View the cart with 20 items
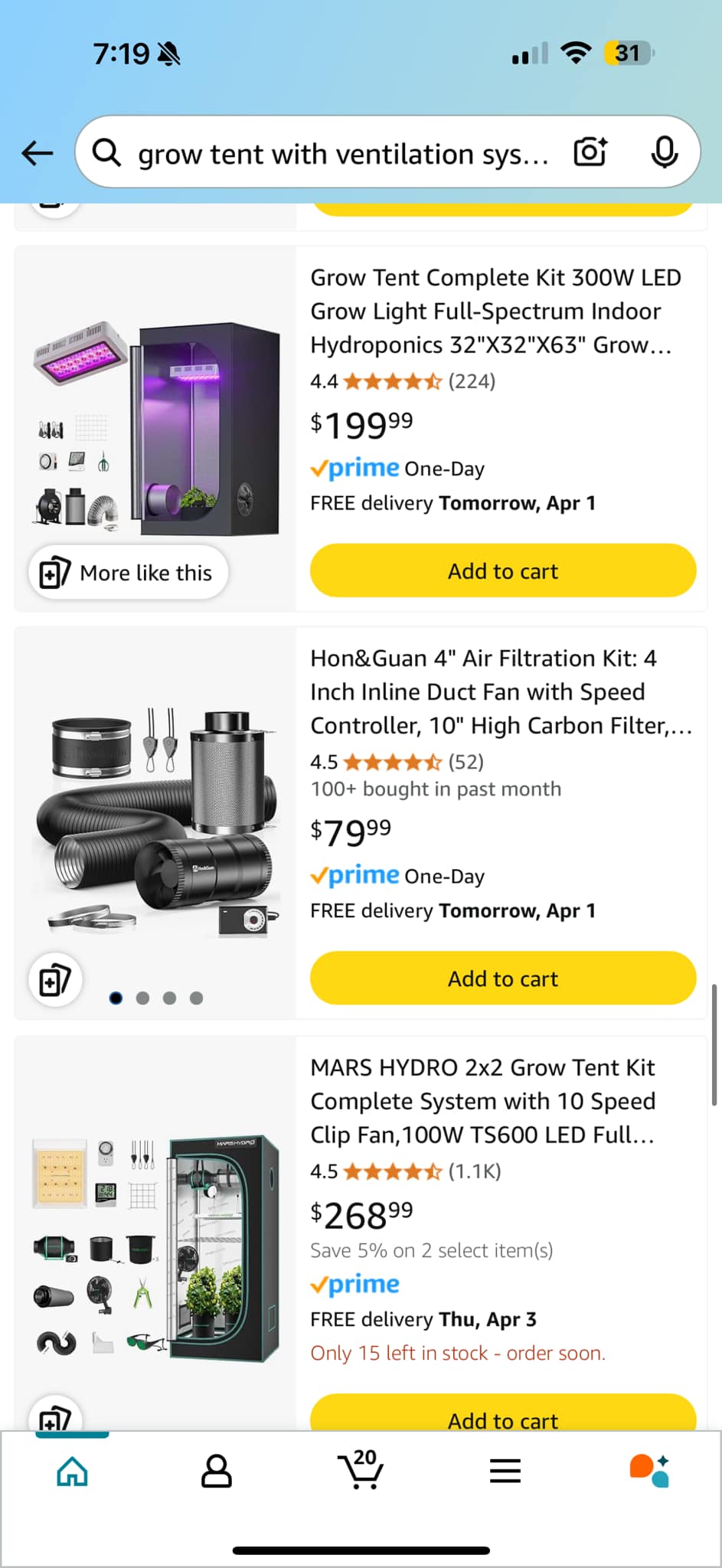This screenshot has width=722, height=1568. point(361,1470)
